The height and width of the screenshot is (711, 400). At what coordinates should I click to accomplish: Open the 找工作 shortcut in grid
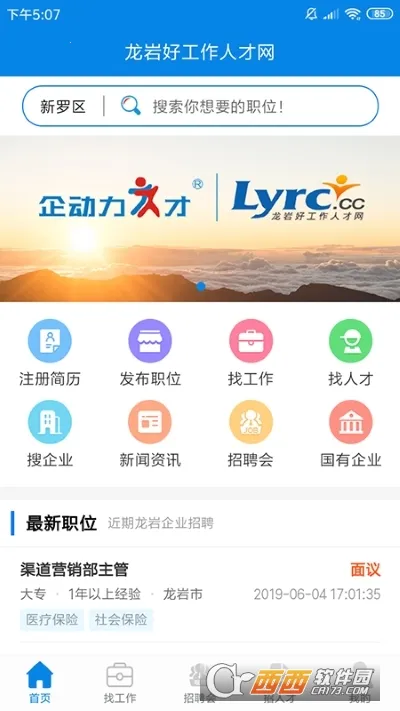point(250,353)
